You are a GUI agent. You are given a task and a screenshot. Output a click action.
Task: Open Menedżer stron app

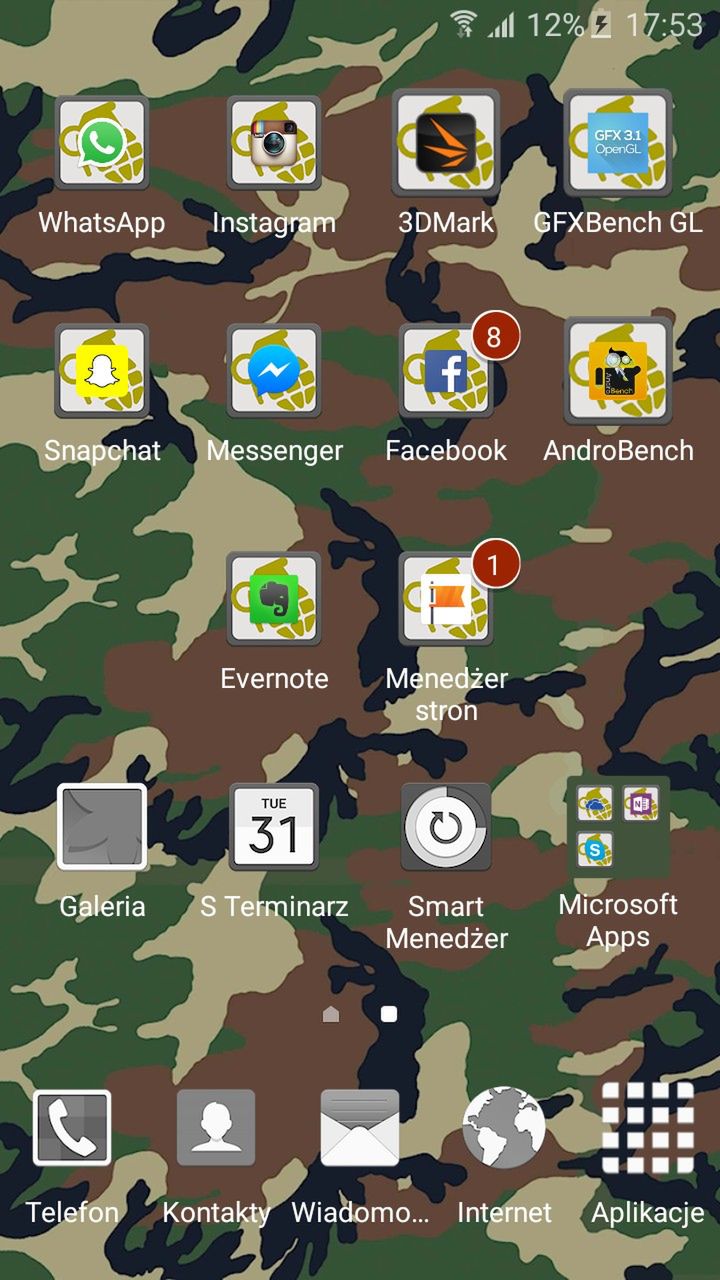[446, 600]
